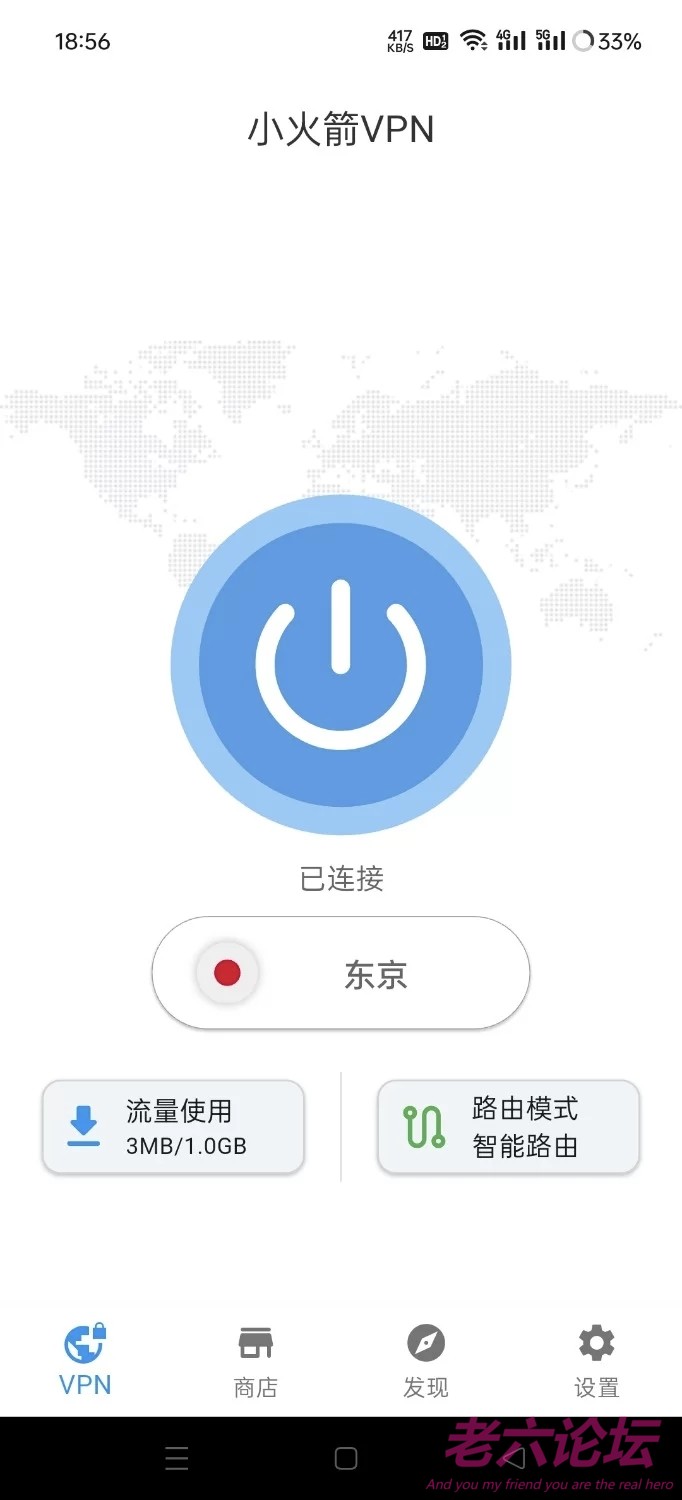The image size is (682, 1500).
Task: Open the 流量使用 traffic usage card
Action: pyautogui.click(x=173, y=1127)
